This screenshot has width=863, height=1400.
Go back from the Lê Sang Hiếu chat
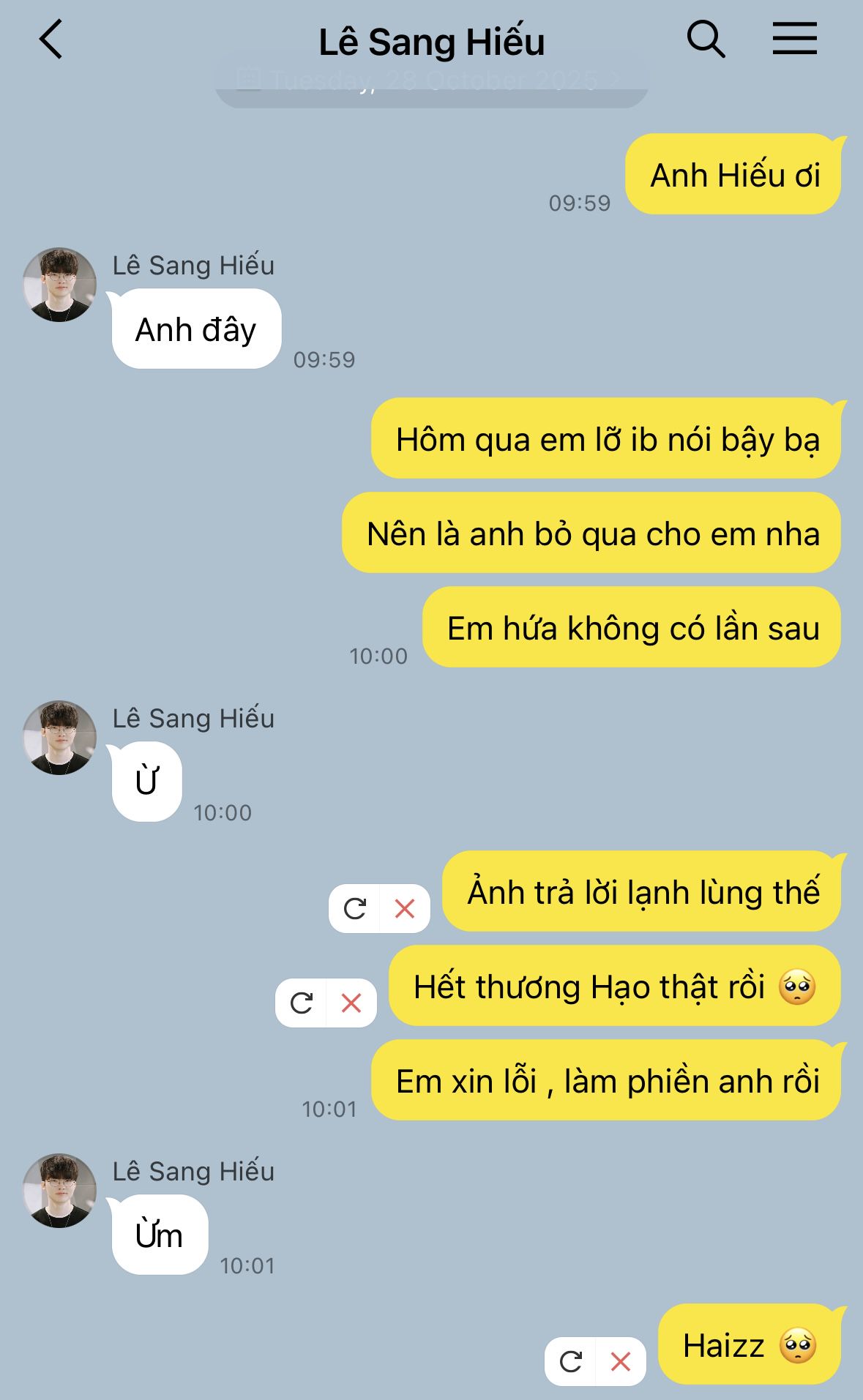coord(51,40)
